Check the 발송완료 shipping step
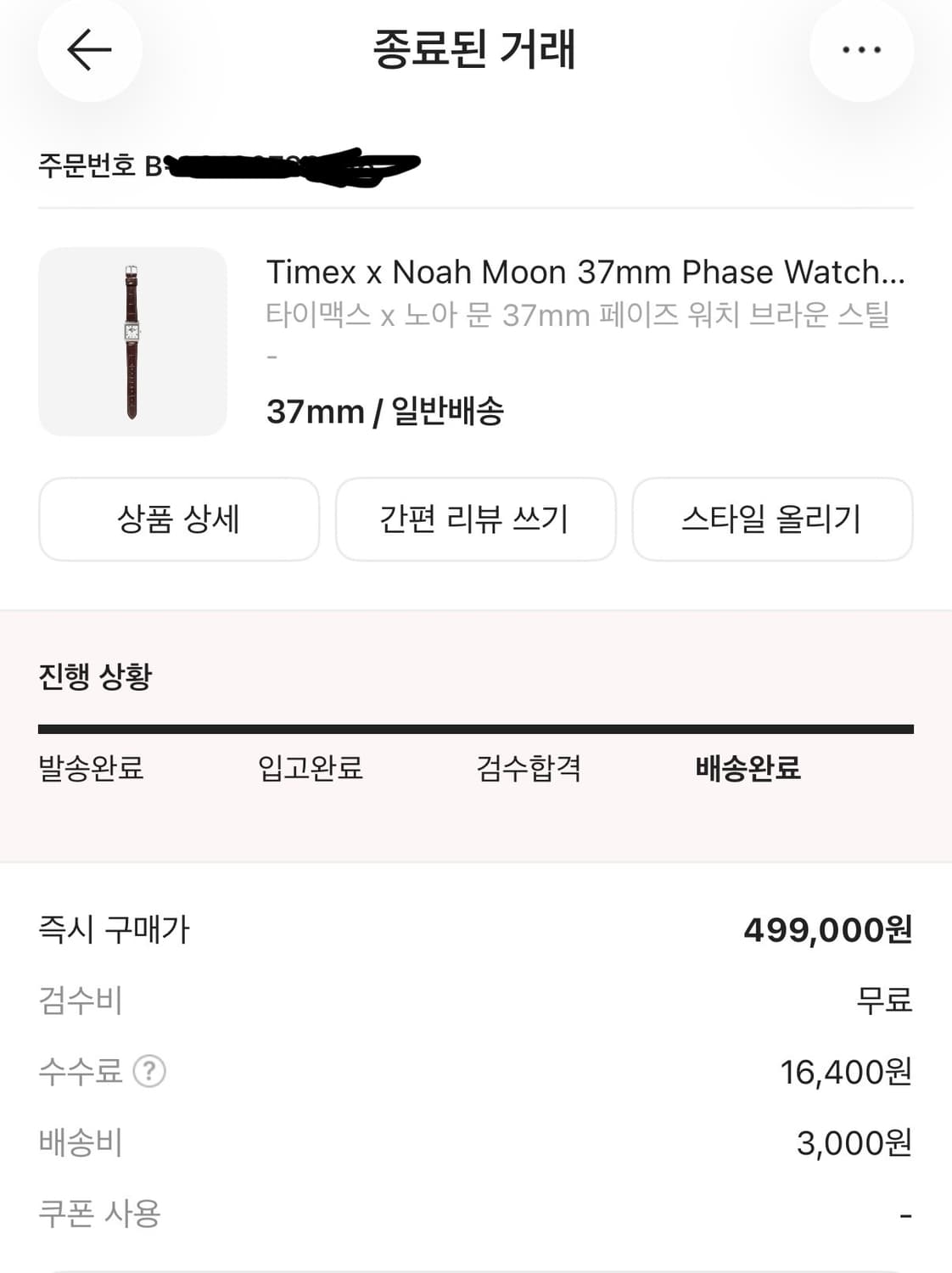 tap(90, 769)
